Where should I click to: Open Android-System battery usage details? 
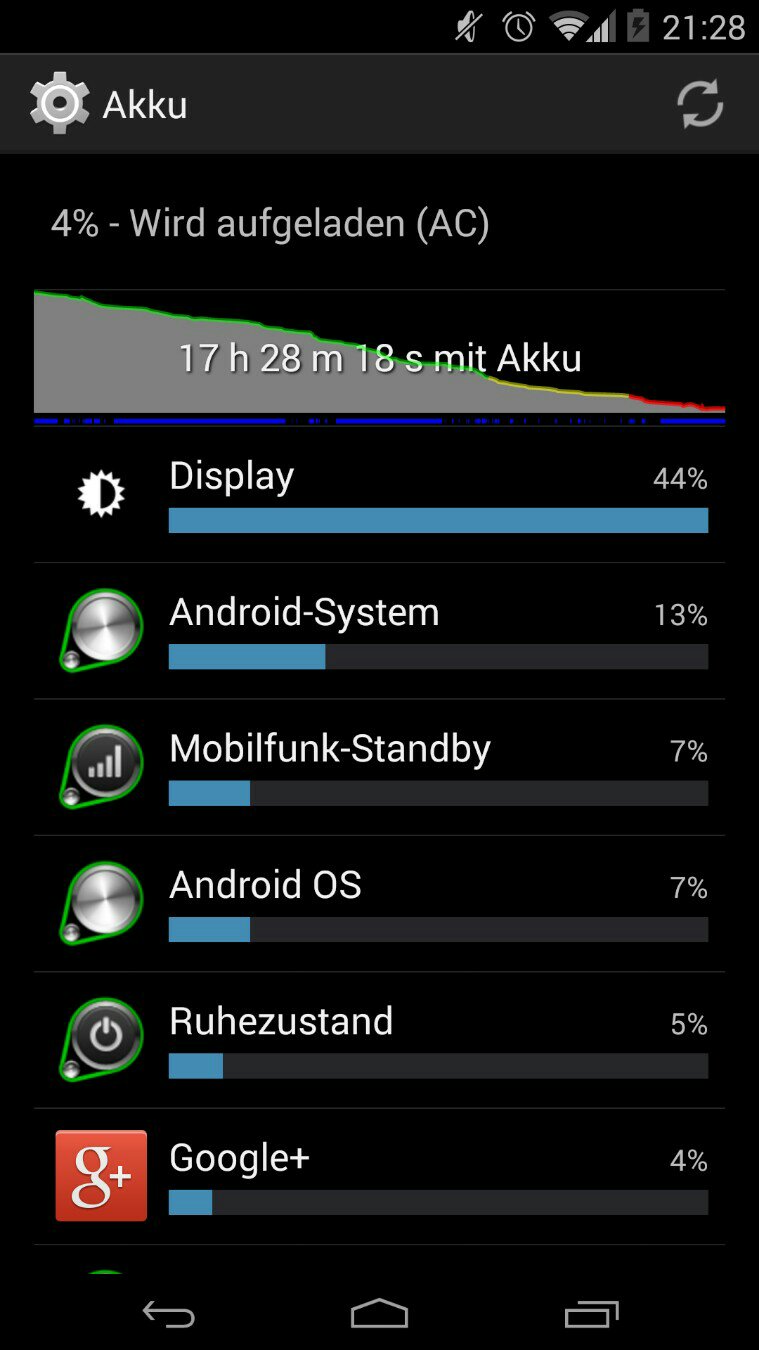(379, 631)
